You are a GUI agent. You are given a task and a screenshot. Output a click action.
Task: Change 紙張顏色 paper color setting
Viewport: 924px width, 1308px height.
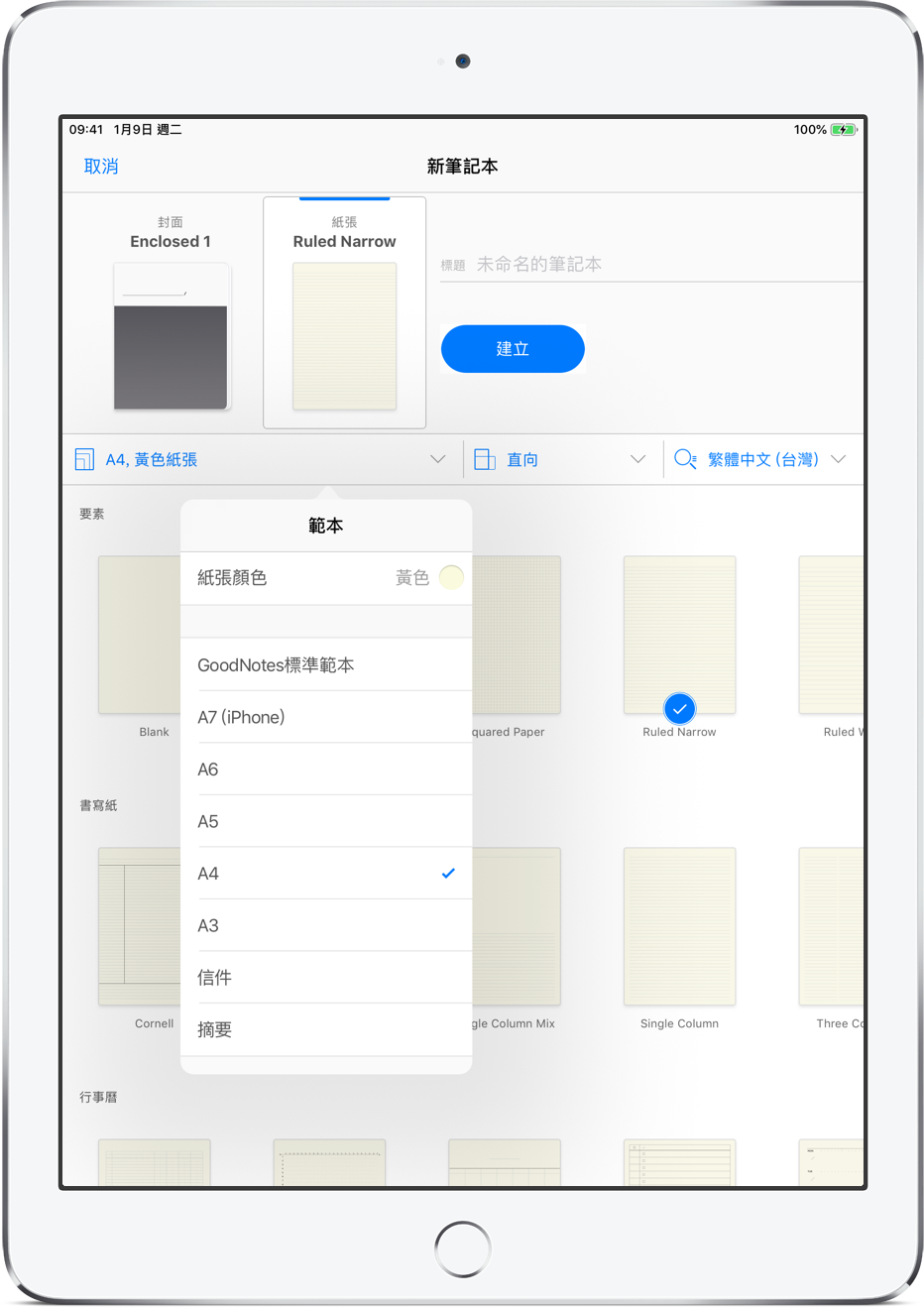click(x=326, y=578)
